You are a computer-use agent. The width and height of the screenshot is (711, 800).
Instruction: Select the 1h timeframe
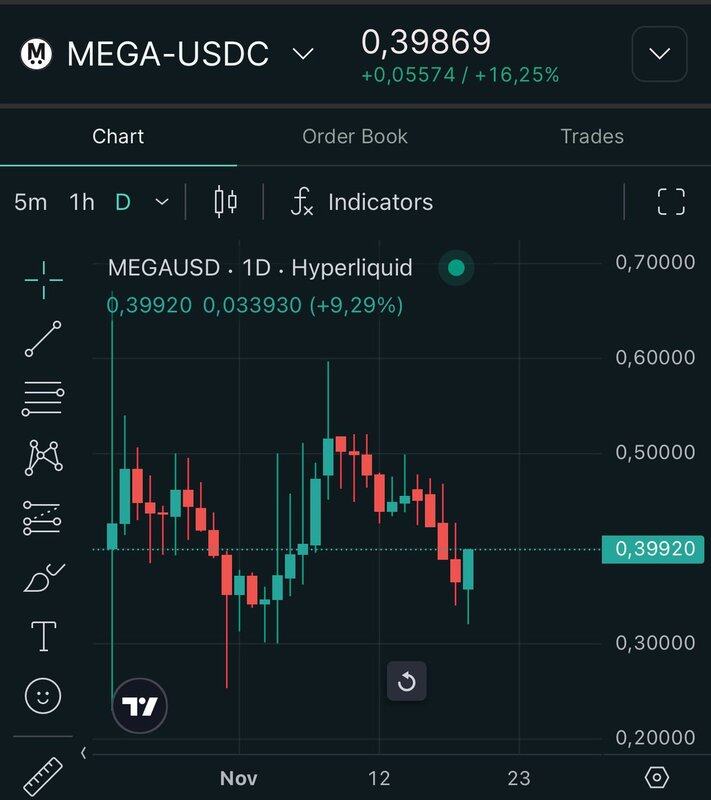tap(81, 202)
